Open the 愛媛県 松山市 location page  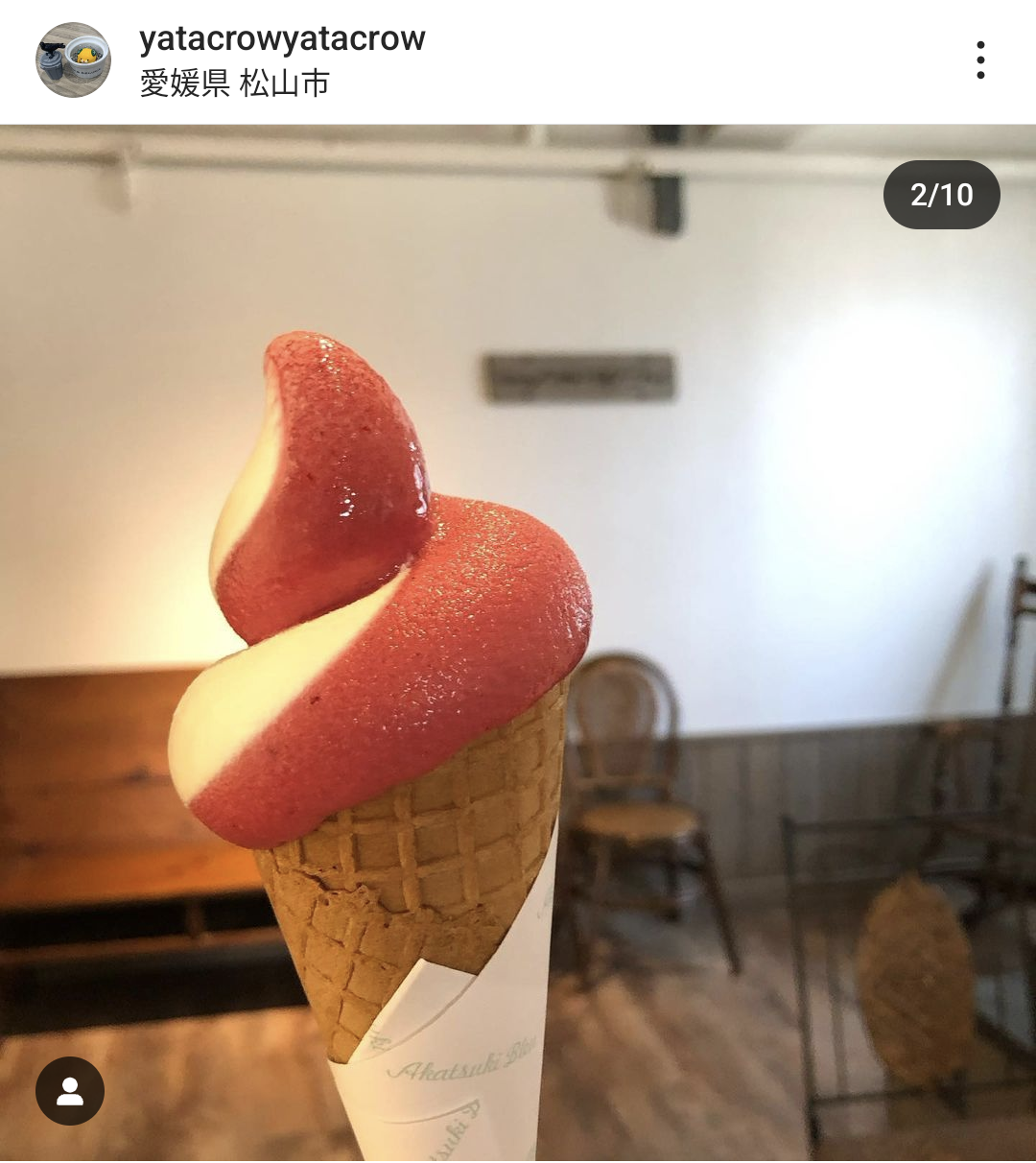click(x=235, y=84)
